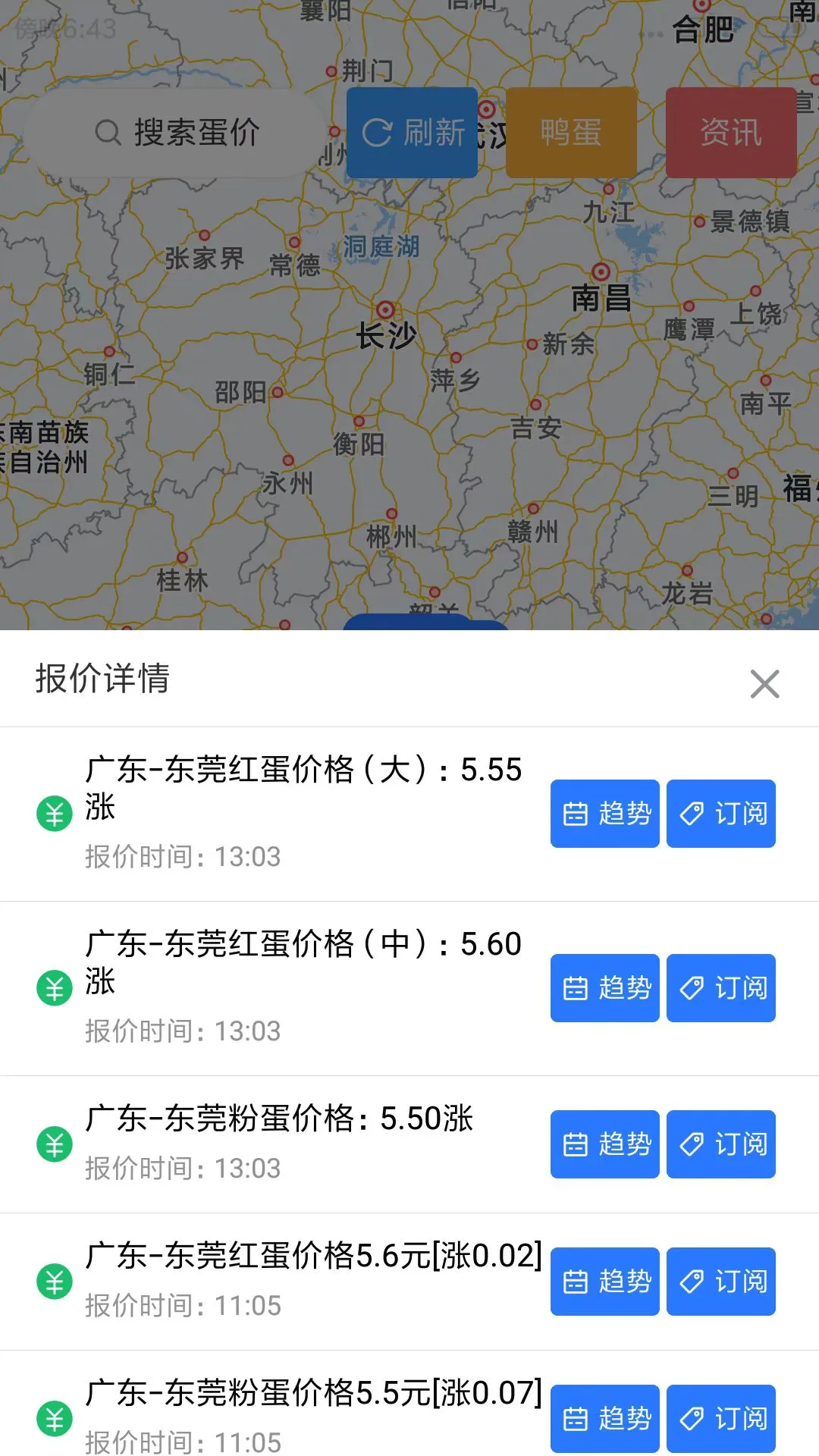Open trend for 东莞粉蛋价格 5.50涨
The image size is (819, 1456).
click(x=604, y=1144)
